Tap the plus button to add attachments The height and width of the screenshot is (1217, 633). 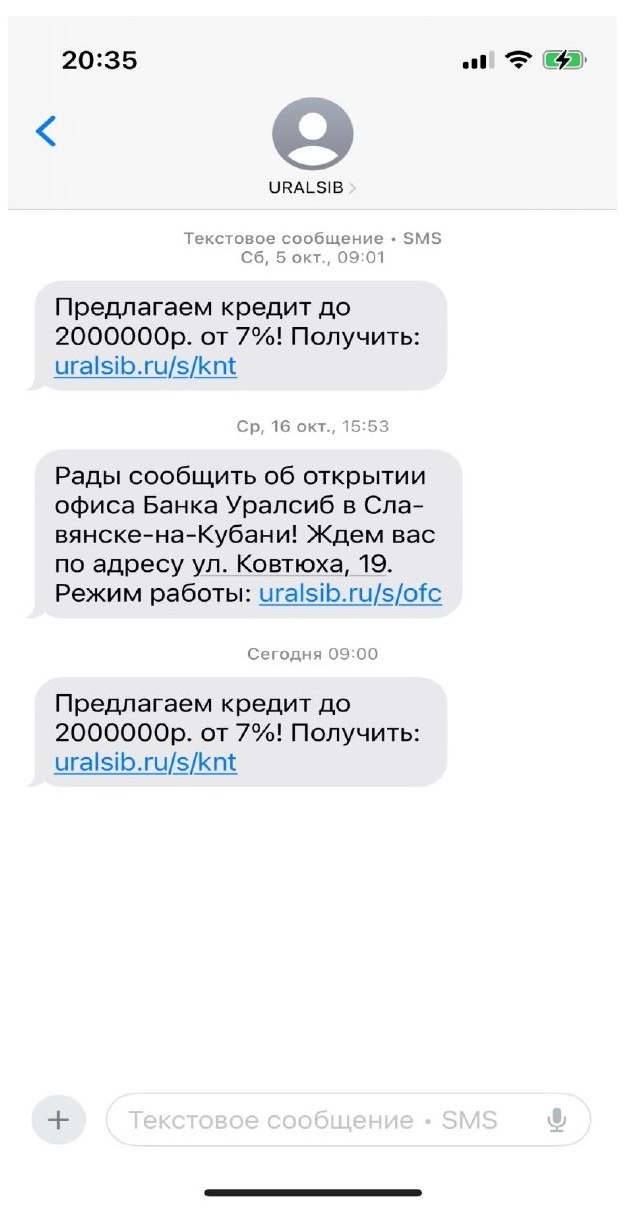point(59,1120)
